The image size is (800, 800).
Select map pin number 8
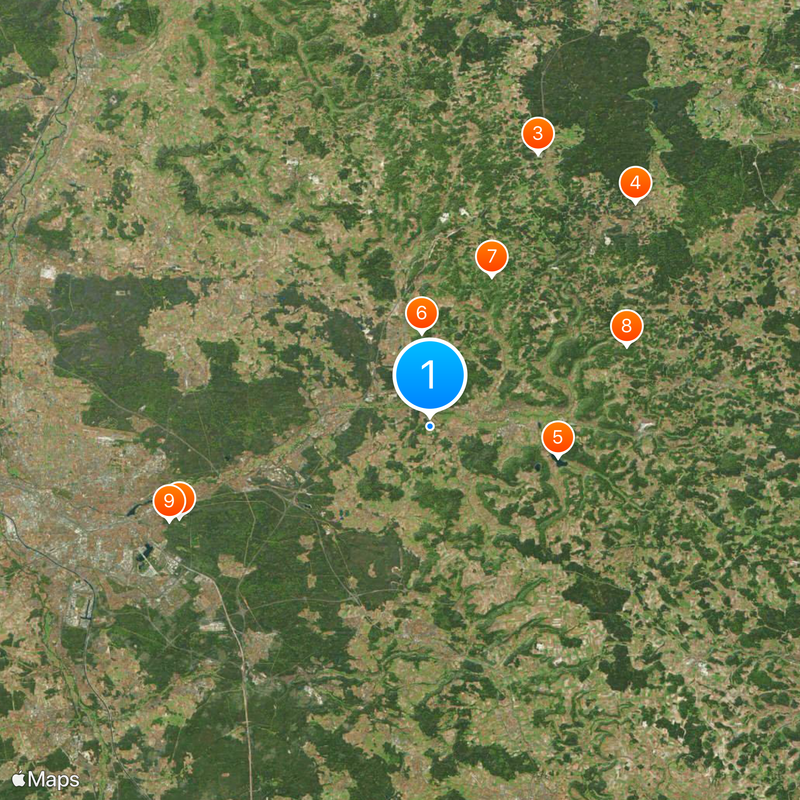tap(626, 325)
